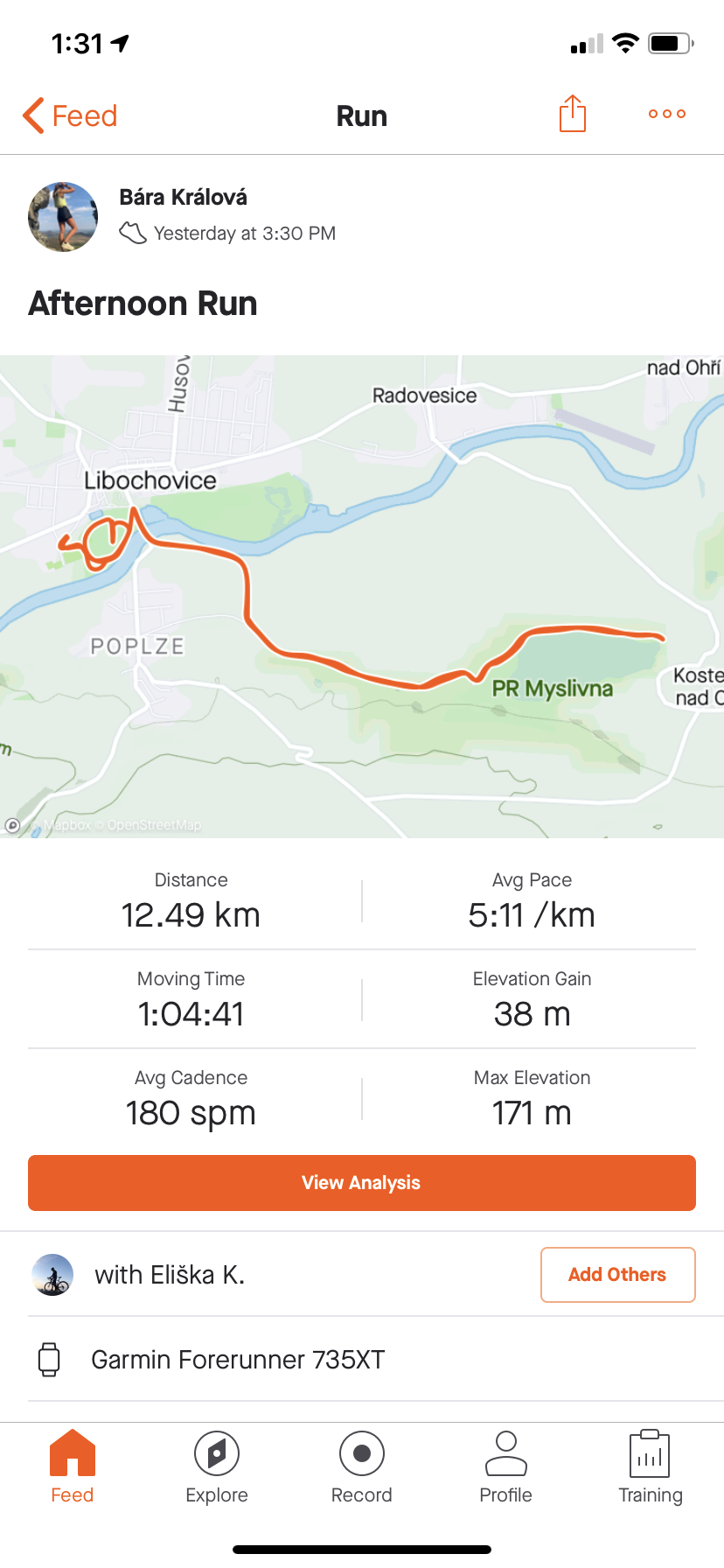This screenshot has height=1568, width=724.
Task: Tap the View Analysis button
Action: (362, 1183)
